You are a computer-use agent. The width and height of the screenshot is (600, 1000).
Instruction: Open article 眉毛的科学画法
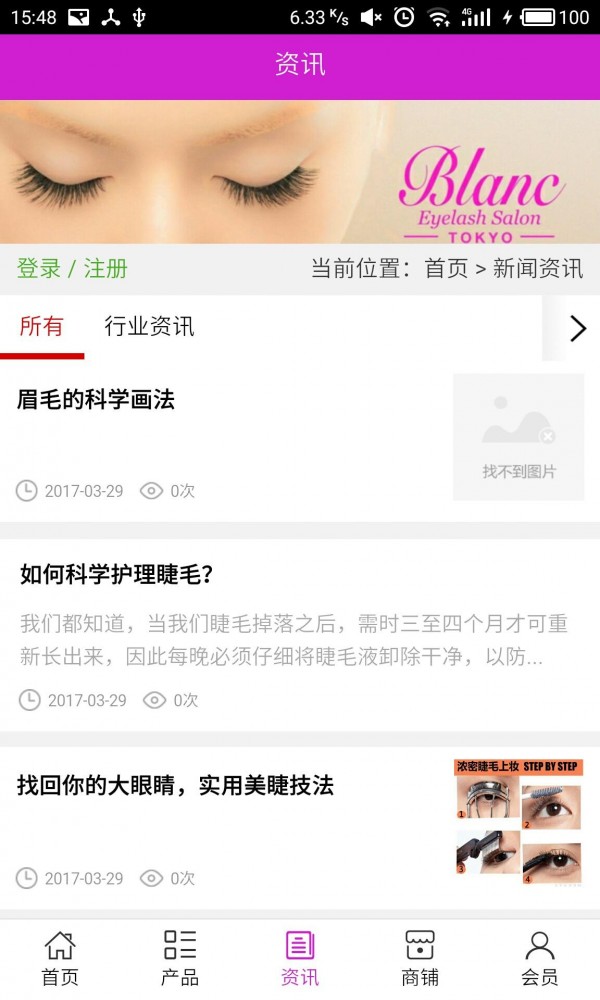(96, 400)
